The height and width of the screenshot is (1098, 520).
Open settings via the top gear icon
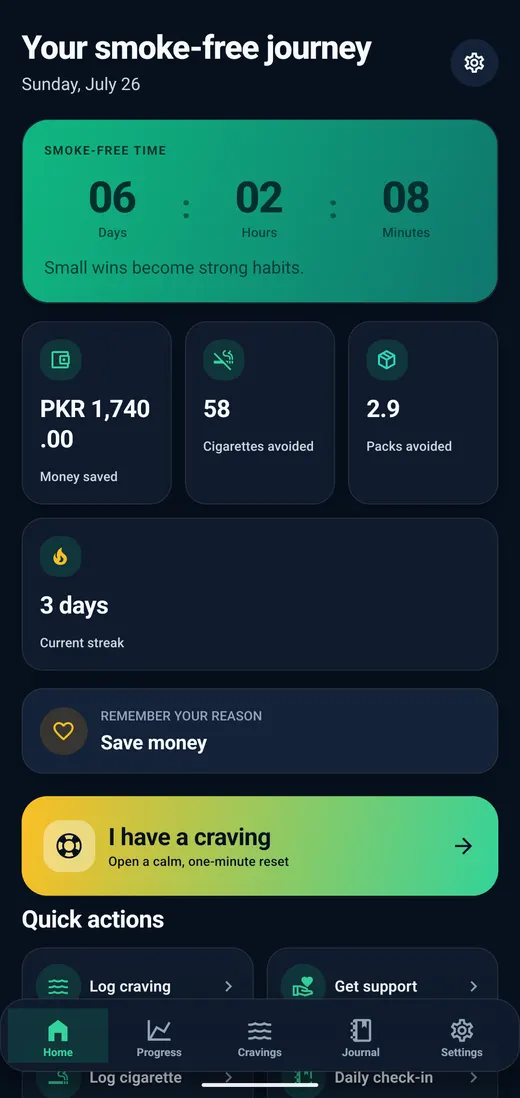pyautogui.click(x=474, y=63)
